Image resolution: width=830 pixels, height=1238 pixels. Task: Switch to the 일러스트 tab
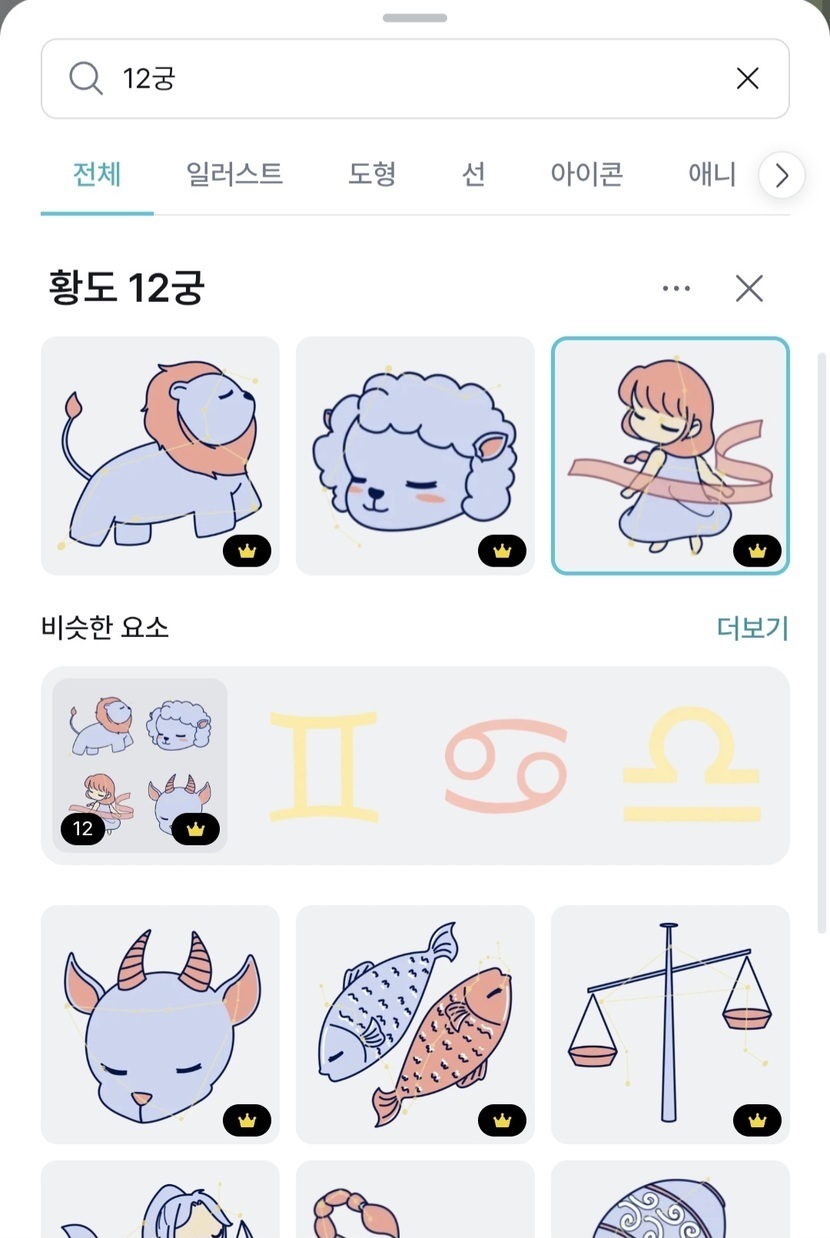(x=234, y=175)
